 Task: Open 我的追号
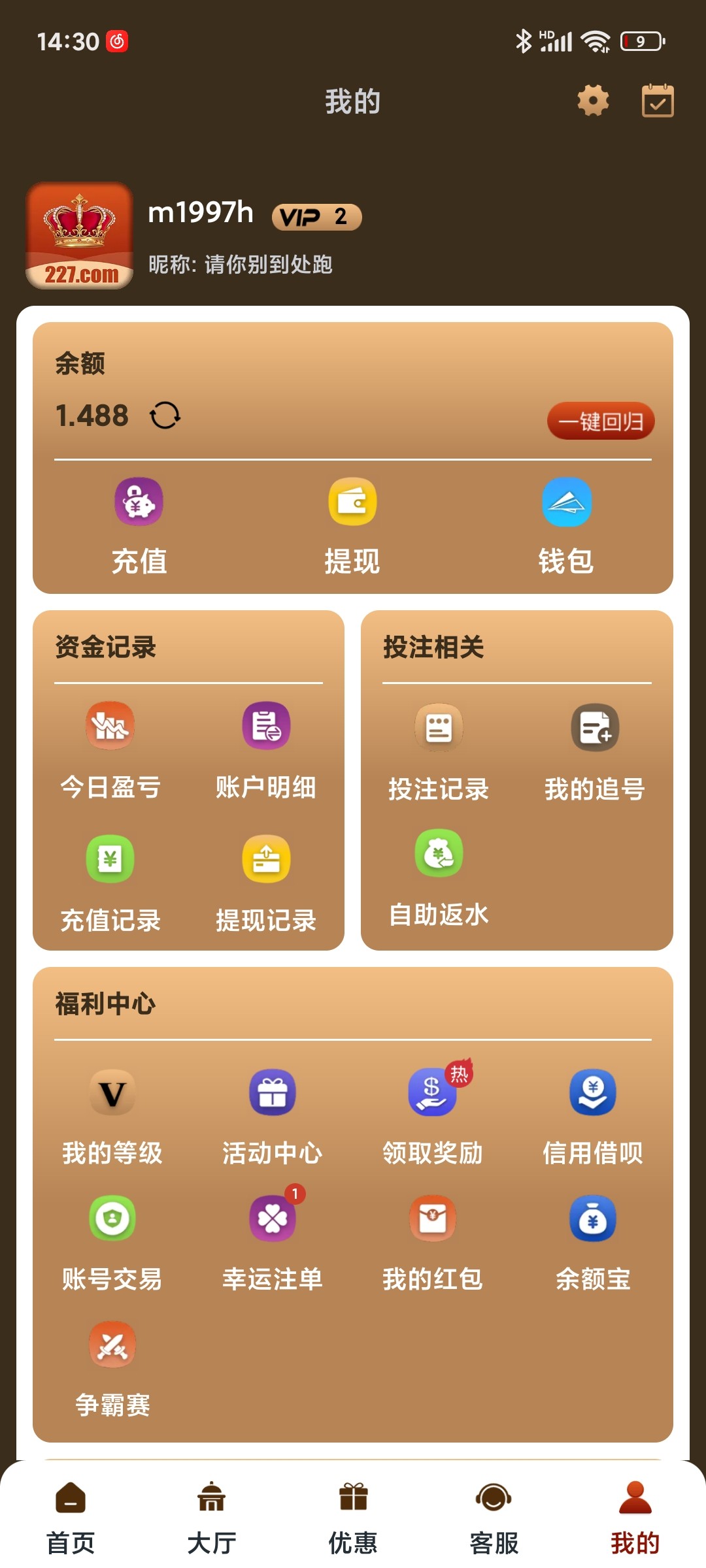[x=595, y=753]
